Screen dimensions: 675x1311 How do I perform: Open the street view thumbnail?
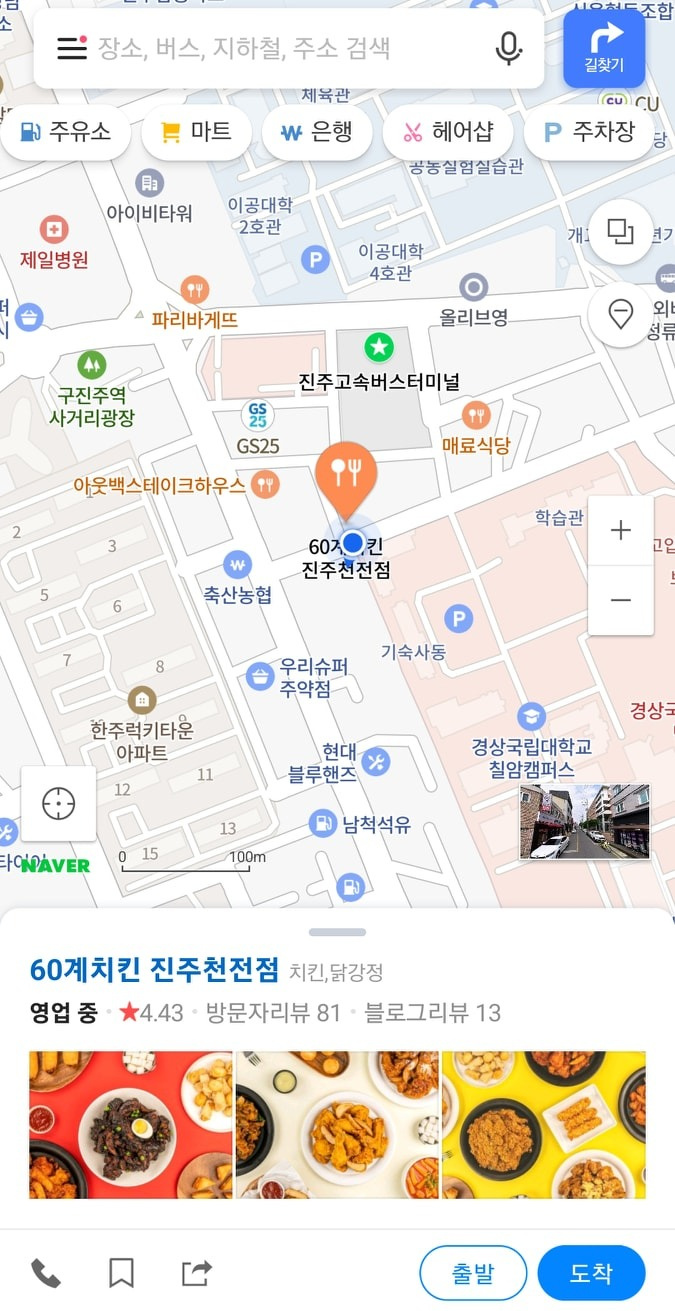point(584,822)
